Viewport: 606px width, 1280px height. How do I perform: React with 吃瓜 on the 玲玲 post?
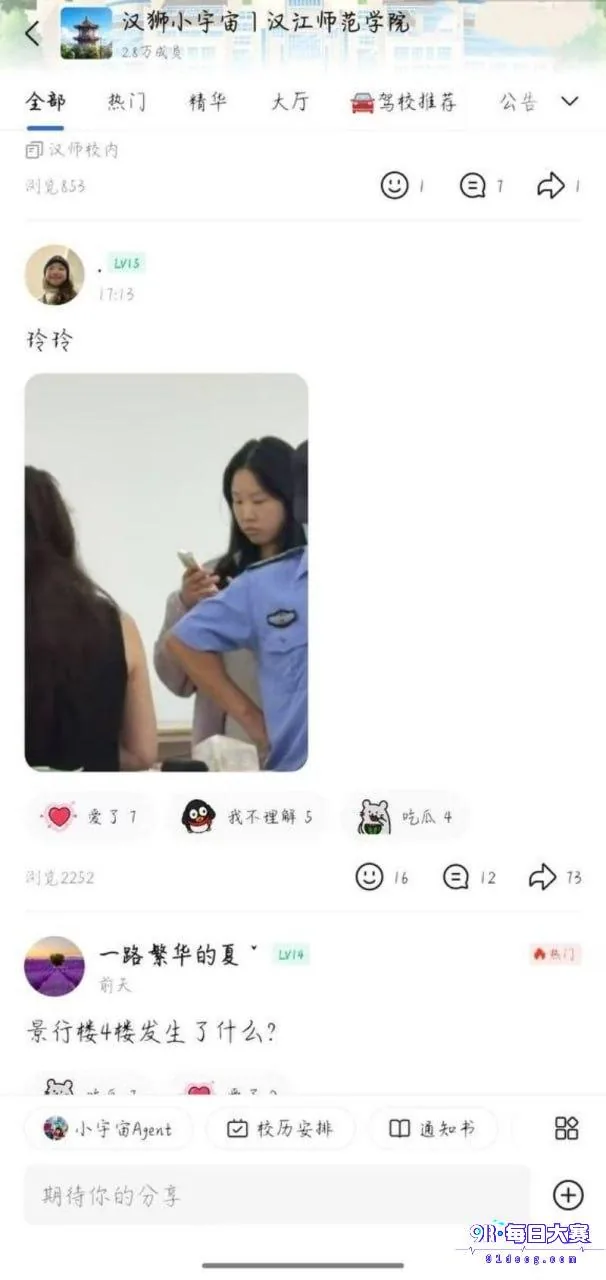point(405,817)
